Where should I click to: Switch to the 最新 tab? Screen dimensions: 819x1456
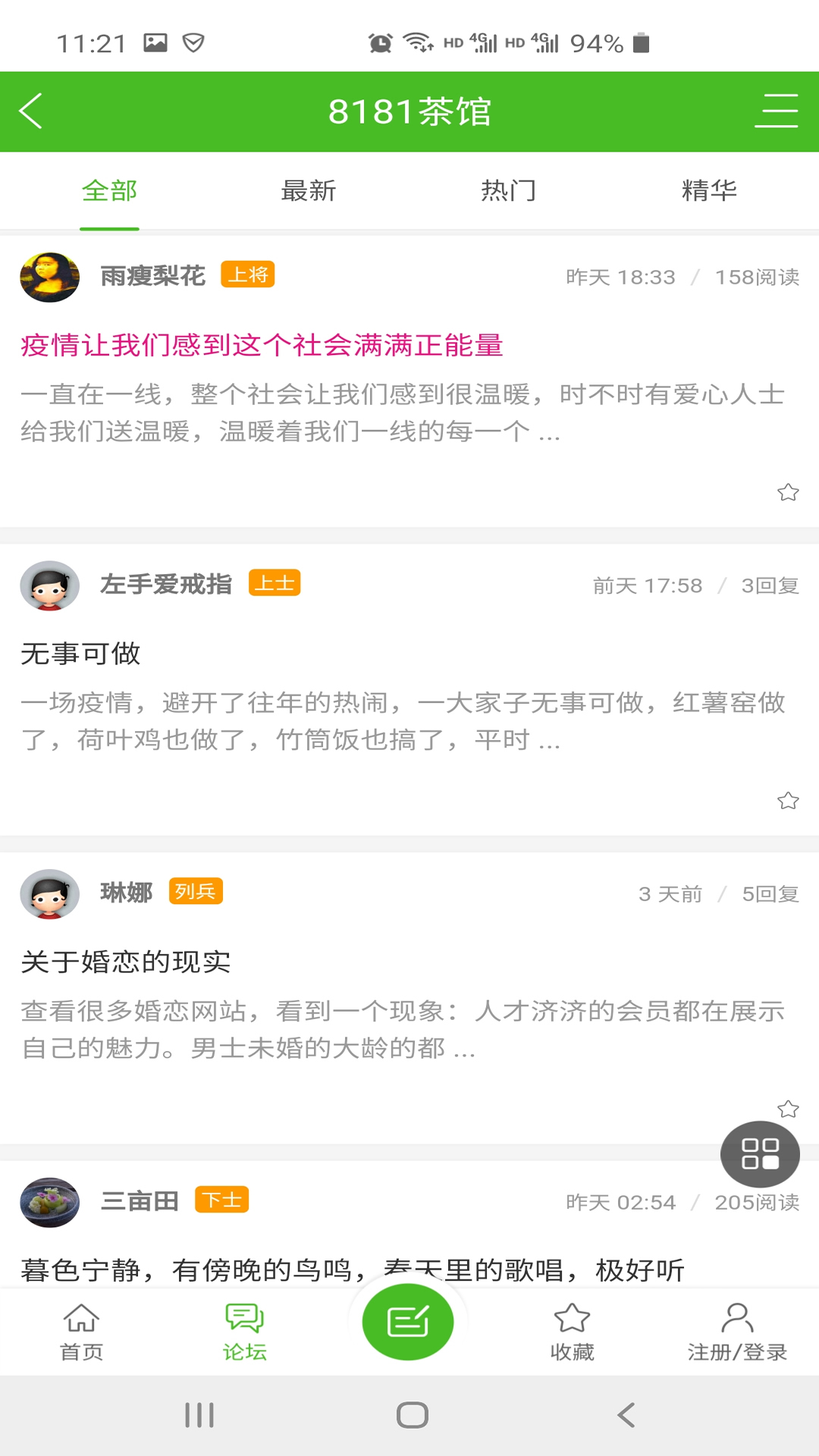click(309, 191)
